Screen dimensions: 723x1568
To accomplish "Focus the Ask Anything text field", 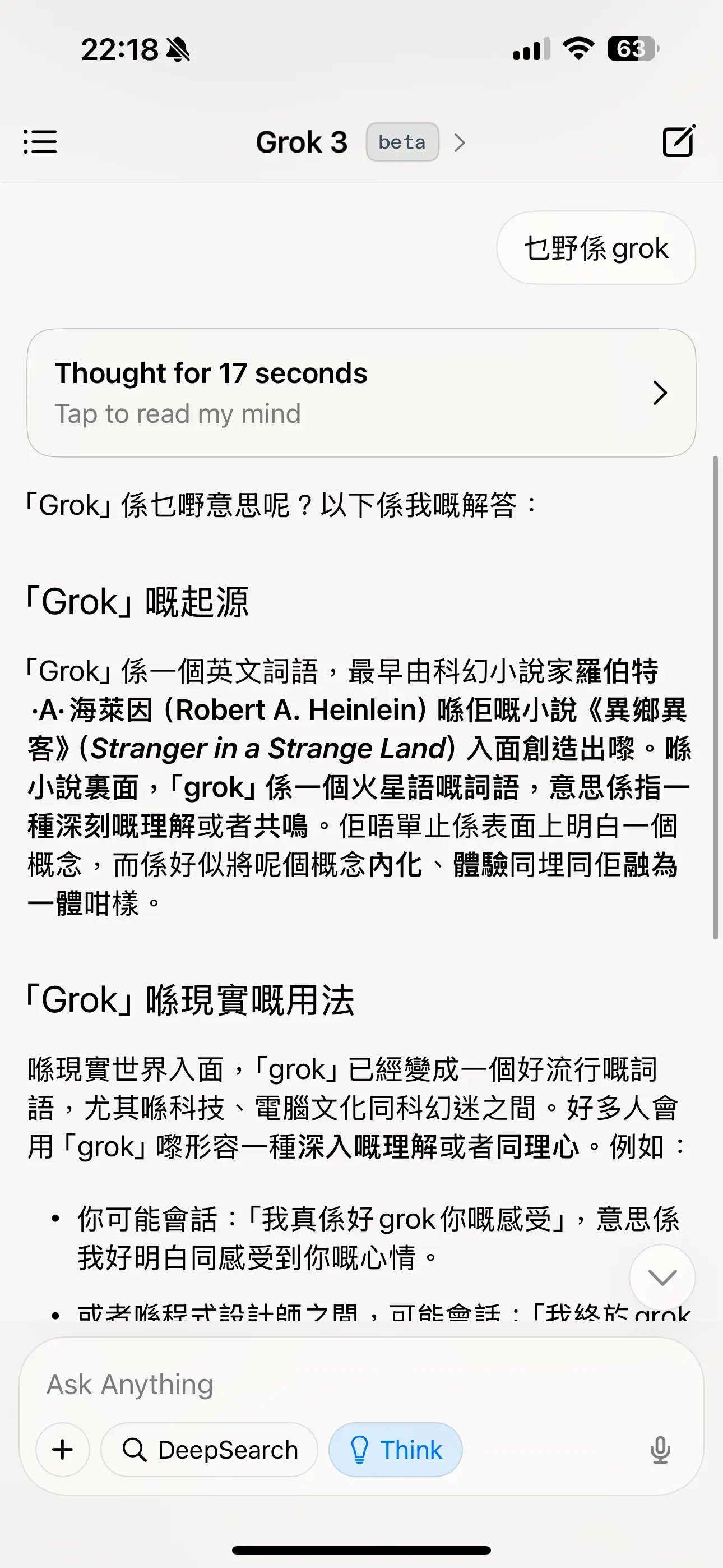I will pos(341,1384).
